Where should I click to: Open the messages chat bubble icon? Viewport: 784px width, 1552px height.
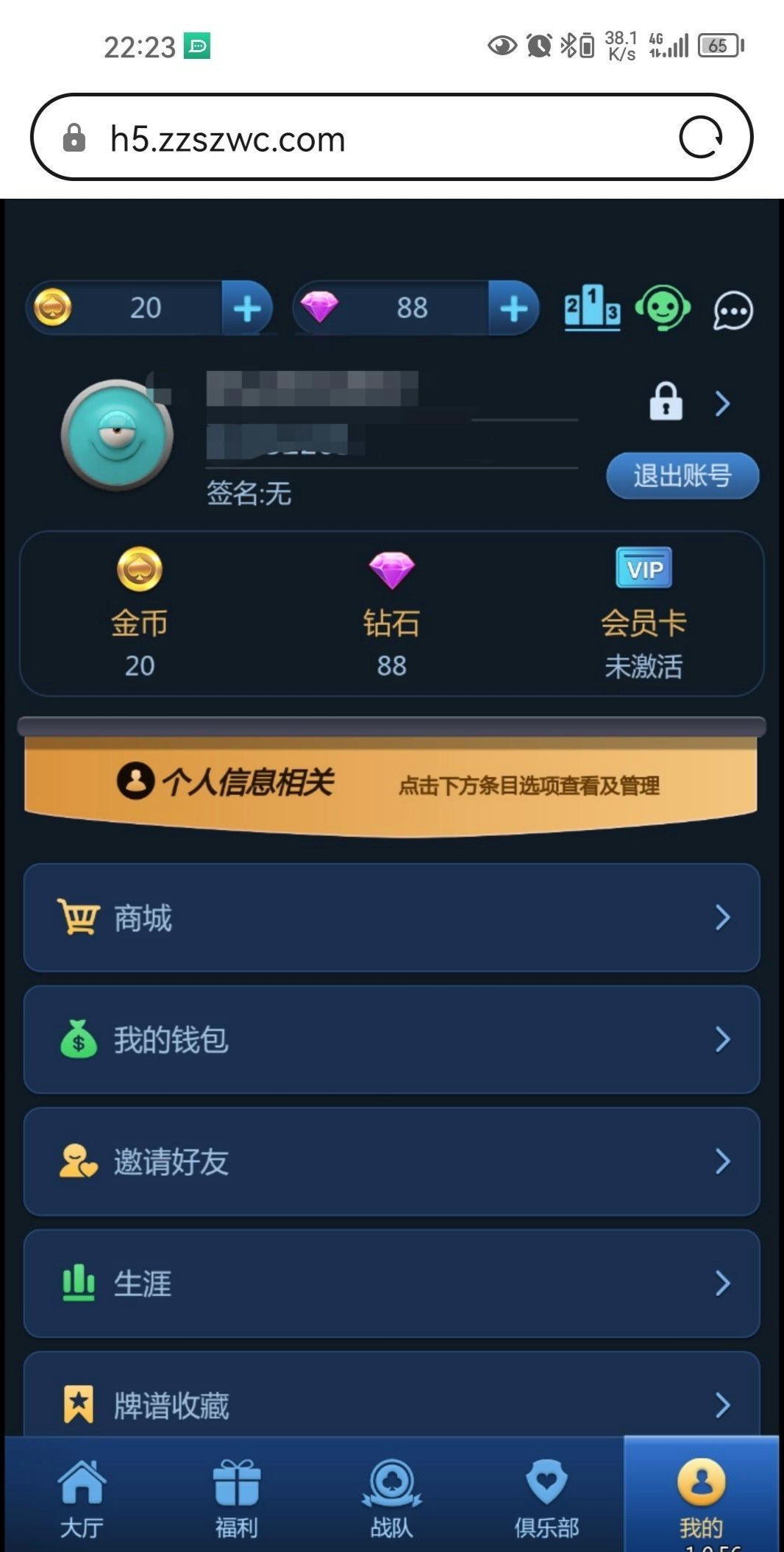[x=733, y=311]
